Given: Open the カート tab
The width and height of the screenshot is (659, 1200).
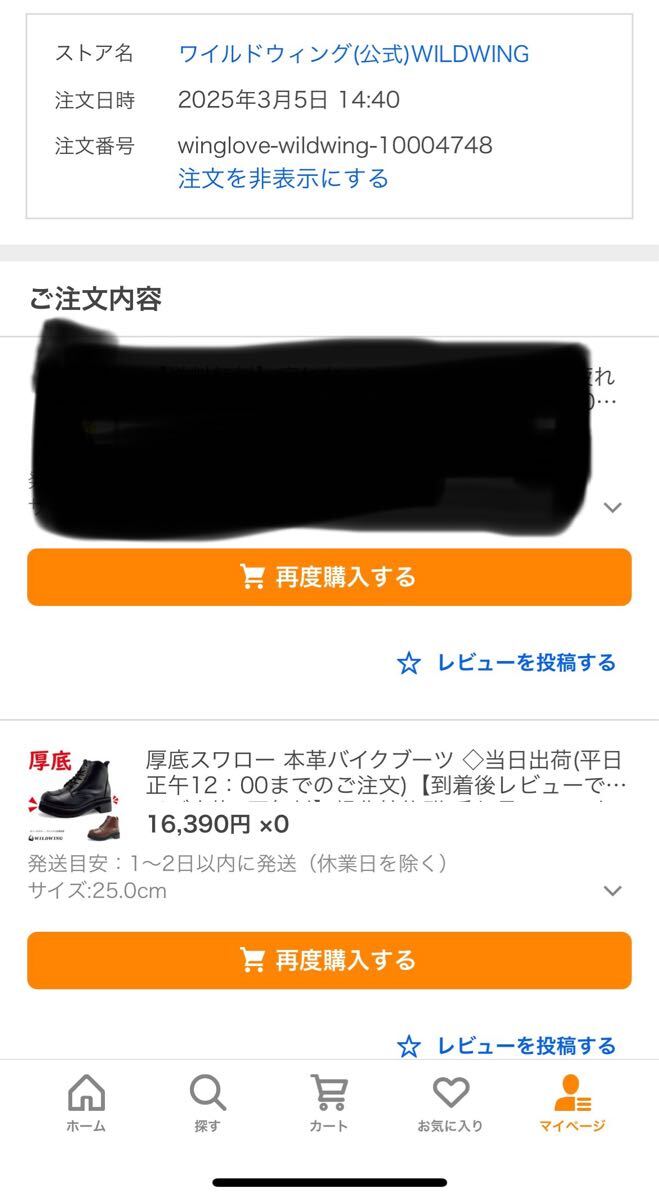Looking at the screenshot, I should 329,1104.
